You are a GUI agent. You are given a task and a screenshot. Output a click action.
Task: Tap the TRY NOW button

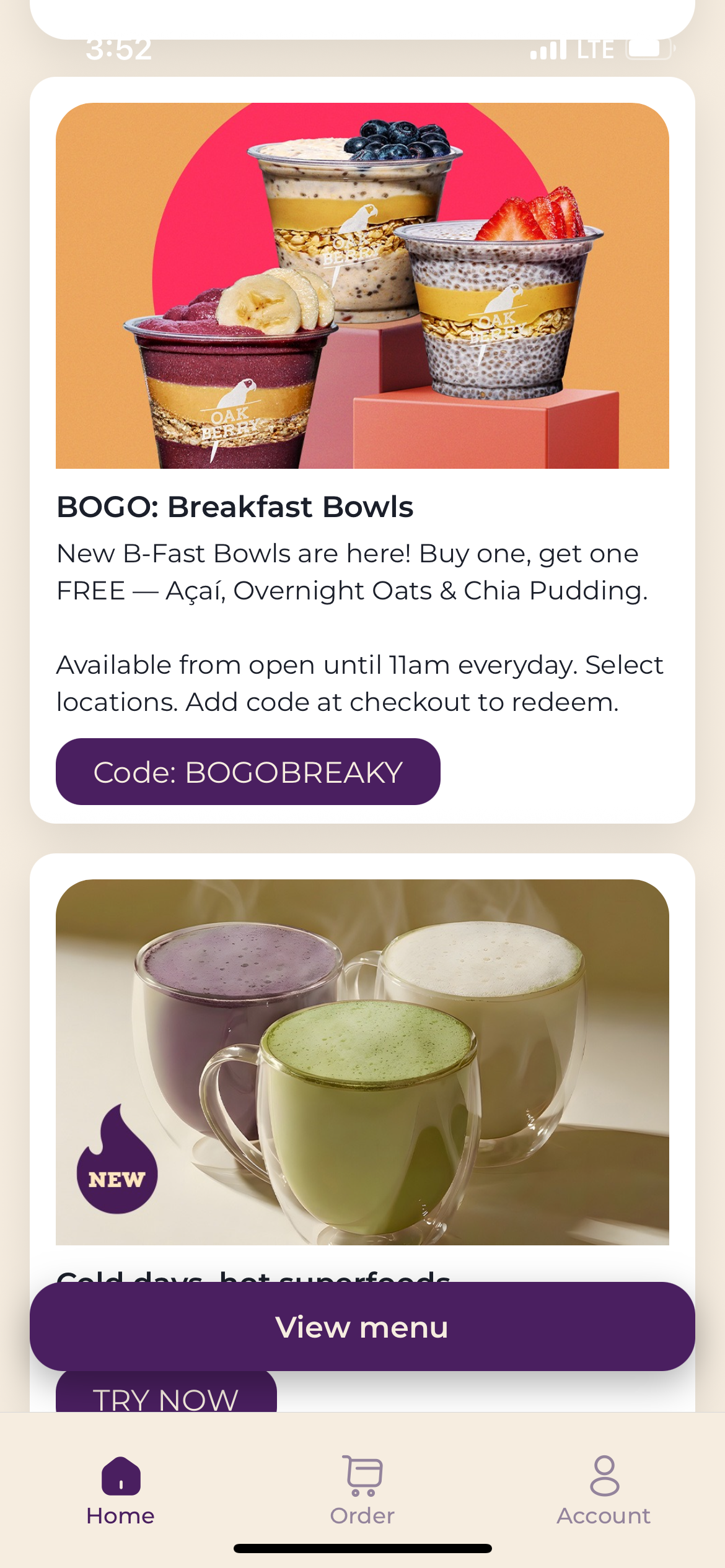click(166, 1393)
